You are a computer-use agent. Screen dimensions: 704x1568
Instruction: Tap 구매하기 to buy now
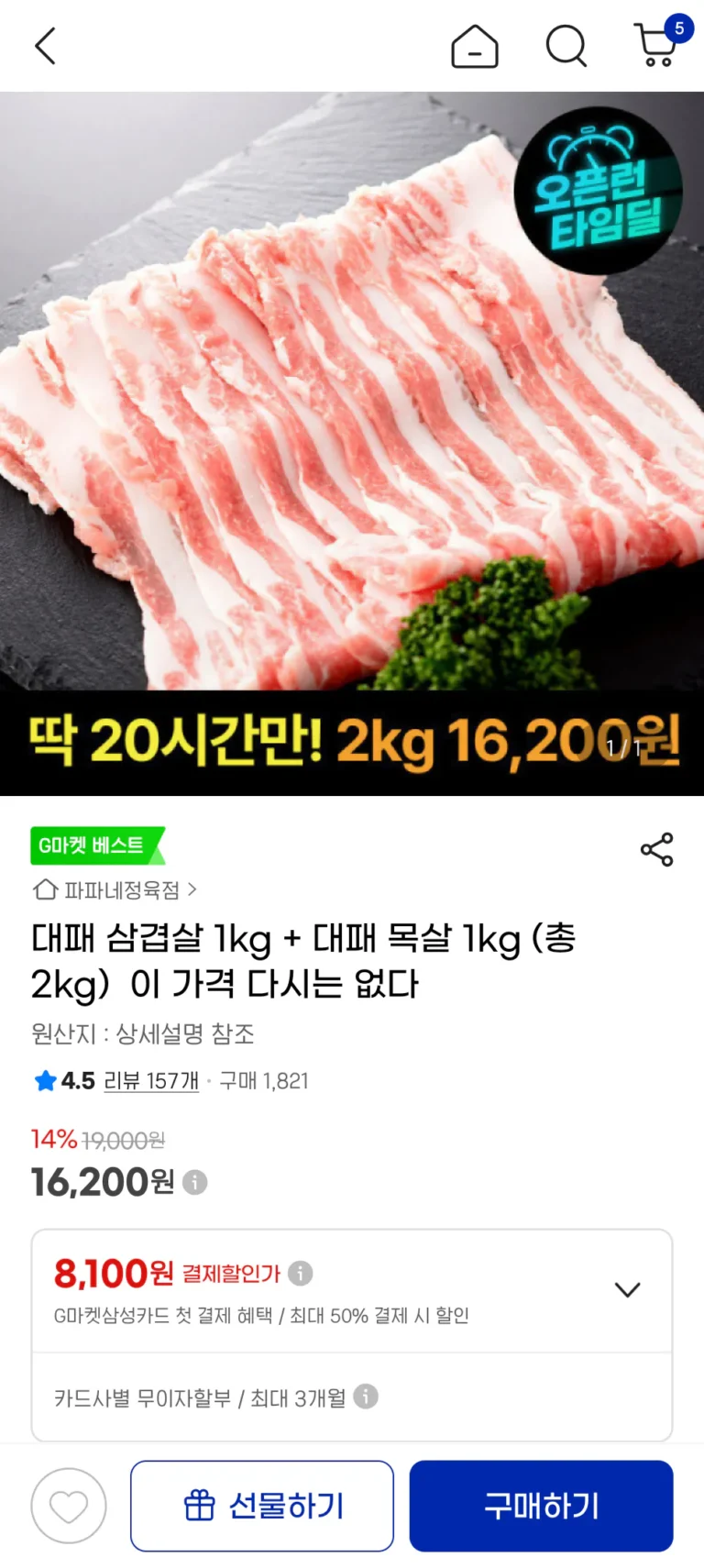tap(541, 1506)
